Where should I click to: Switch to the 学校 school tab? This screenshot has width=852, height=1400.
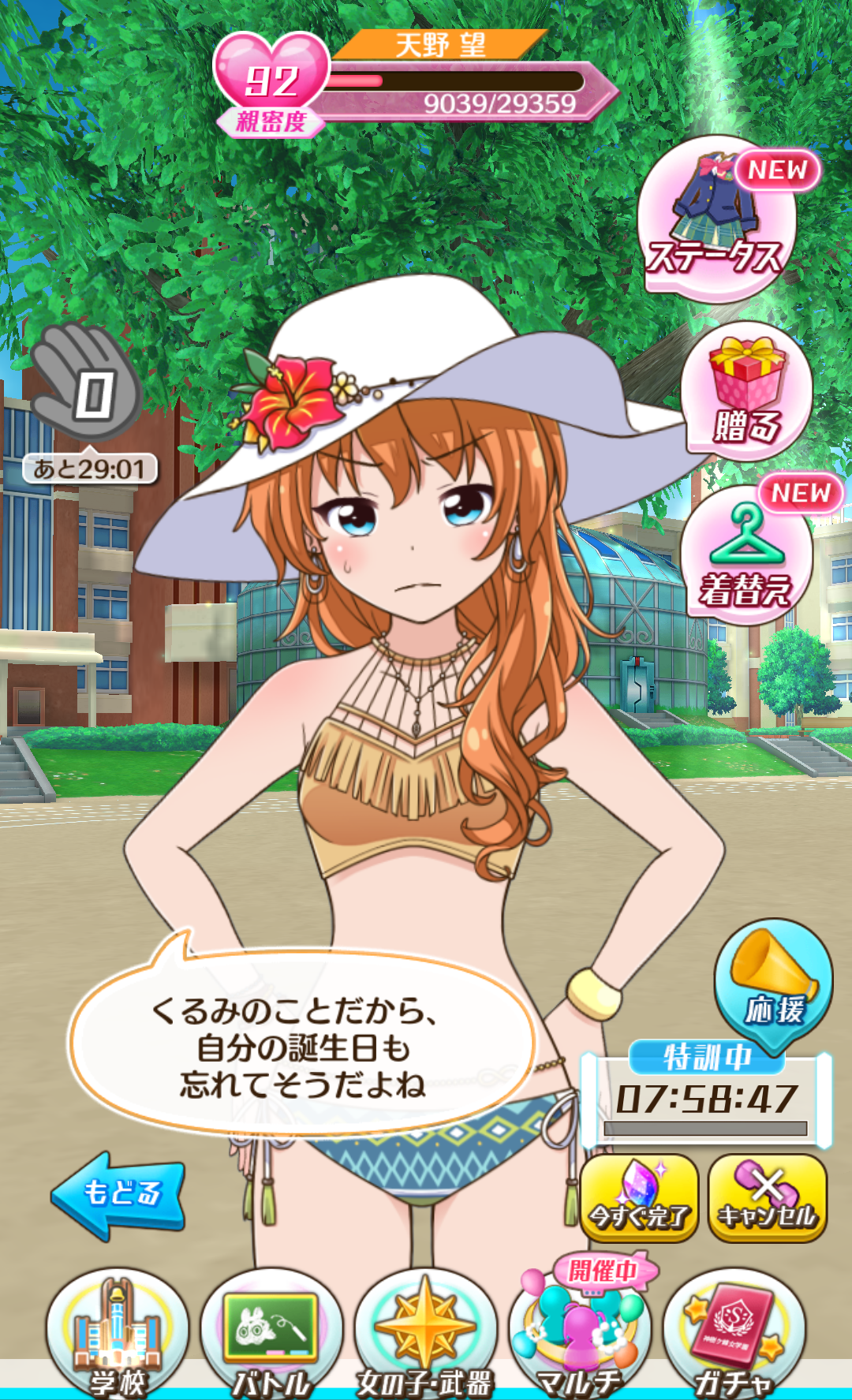tap(117, 1335)
